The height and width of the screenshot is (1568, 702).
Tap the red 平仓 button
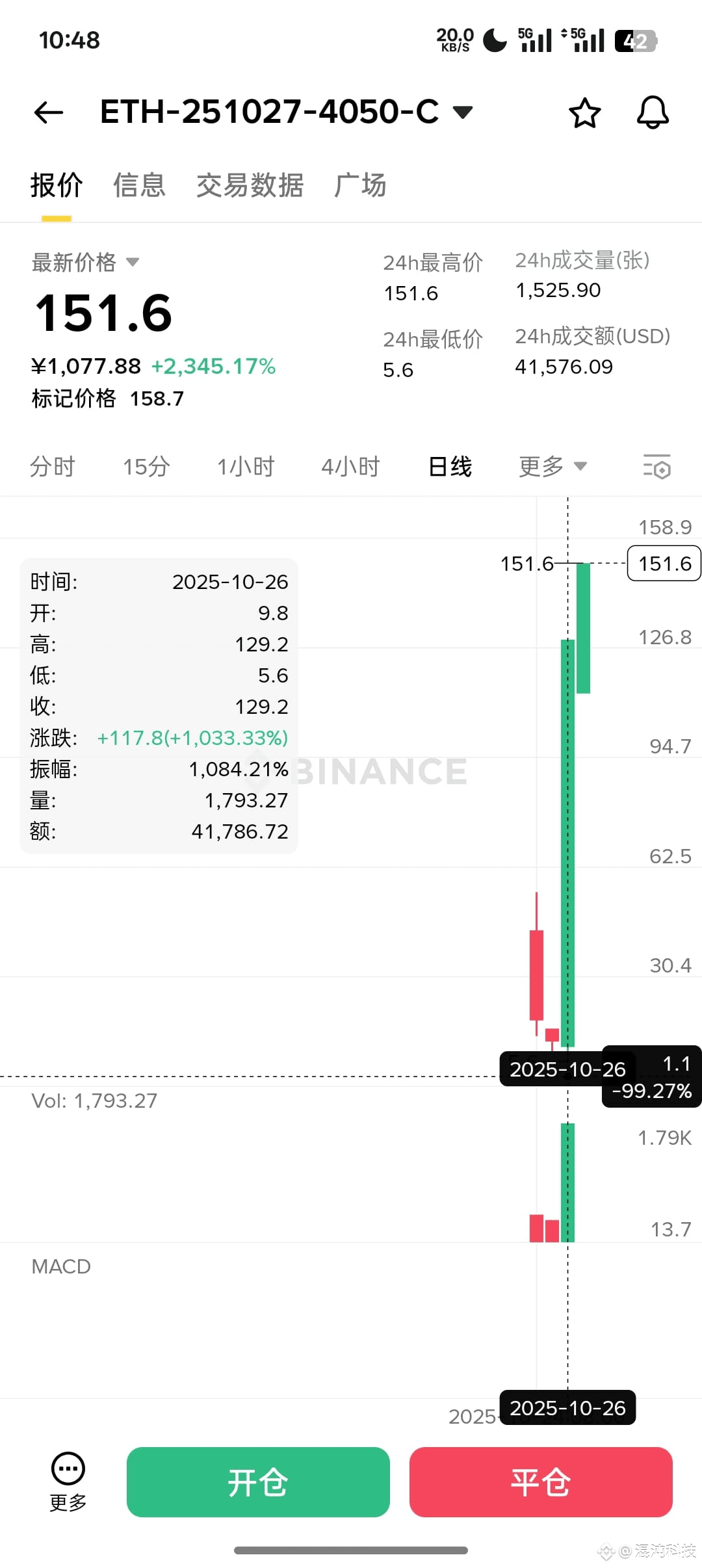(x=541, y=1482)
